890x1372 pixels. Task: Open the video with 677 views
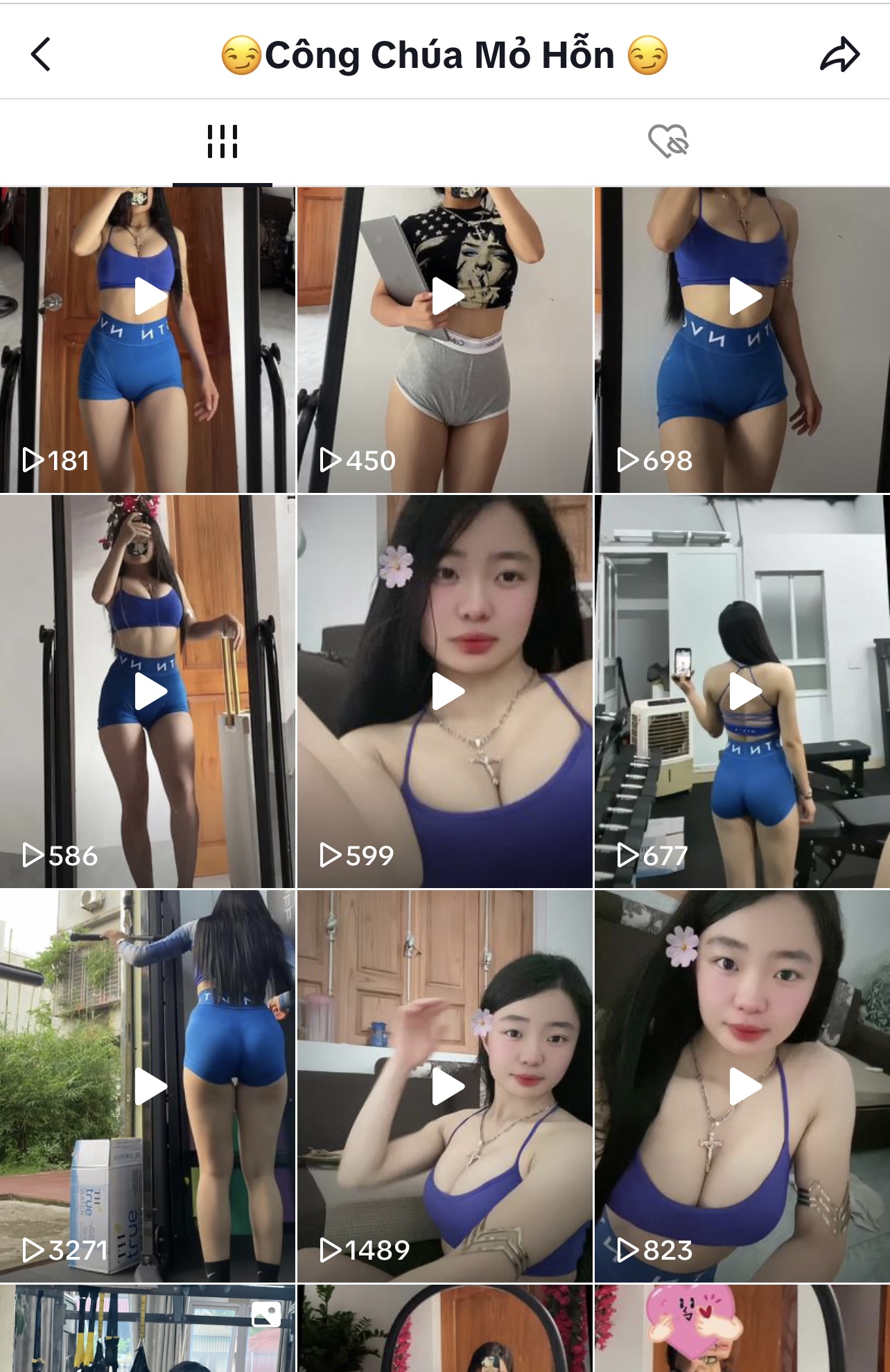pos(742,691)
